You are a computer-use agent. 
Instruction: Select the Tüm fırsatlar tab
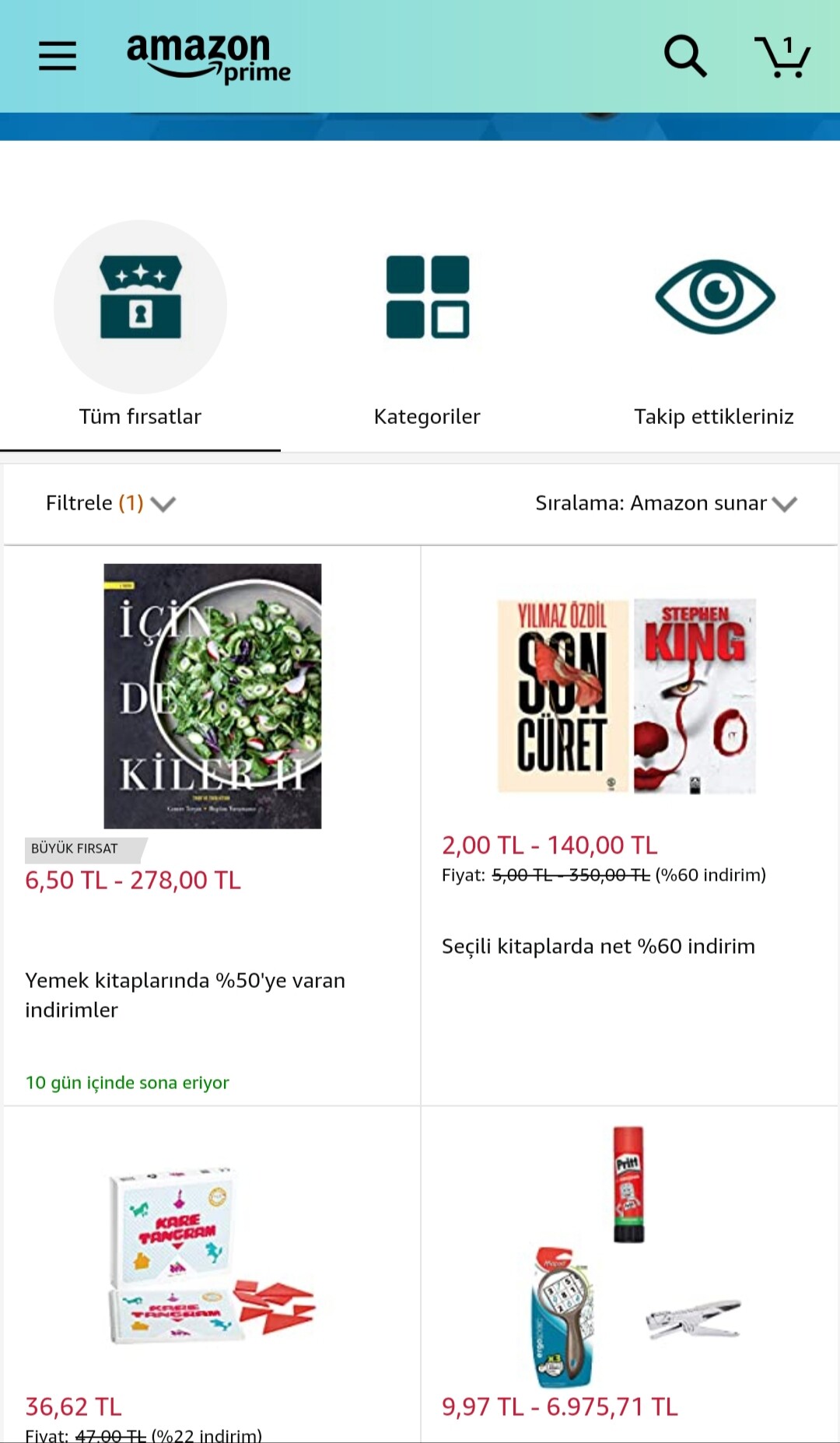point(140,326)
